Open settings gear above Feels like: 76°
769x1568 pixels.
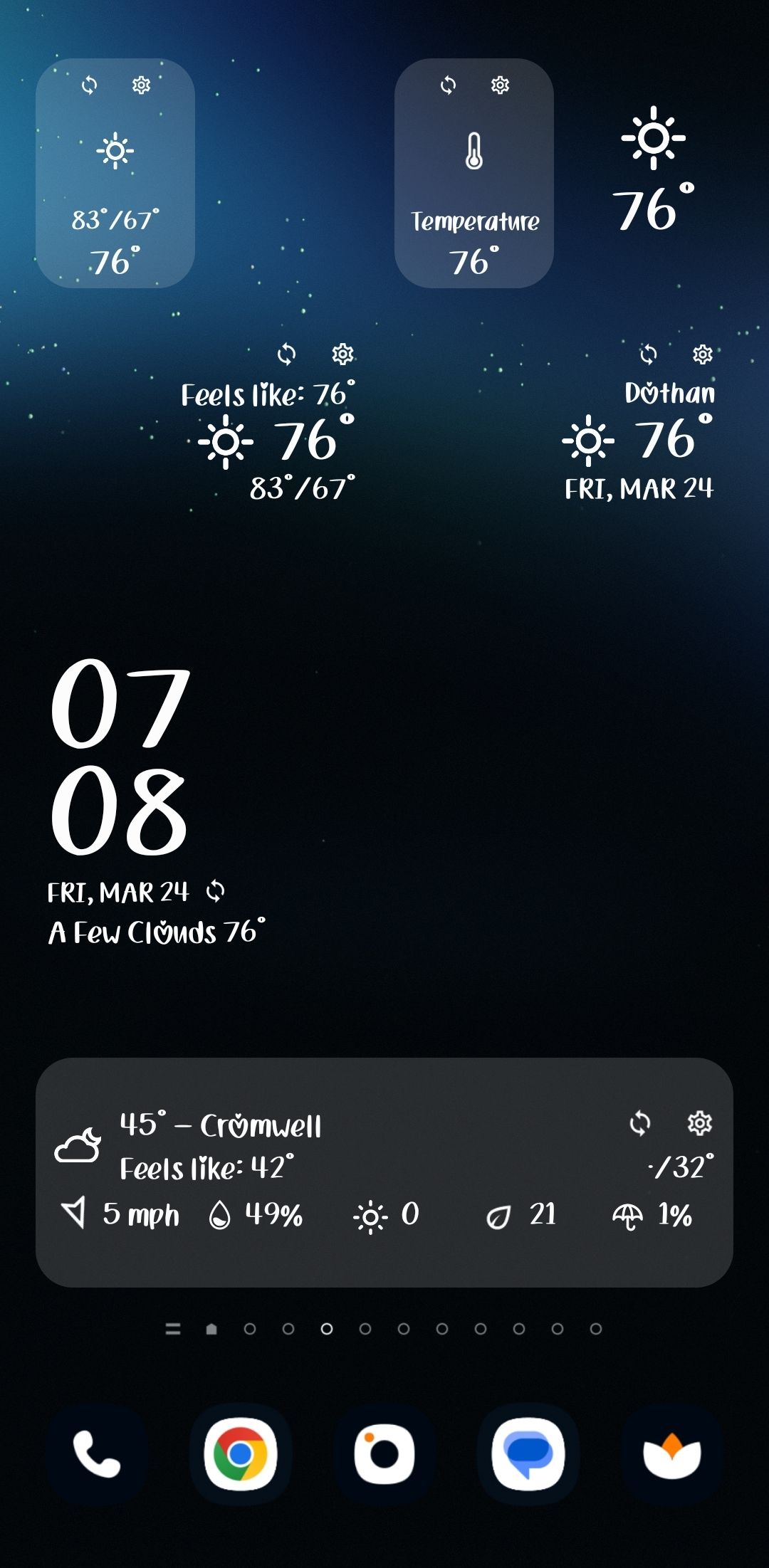[342, 354]
